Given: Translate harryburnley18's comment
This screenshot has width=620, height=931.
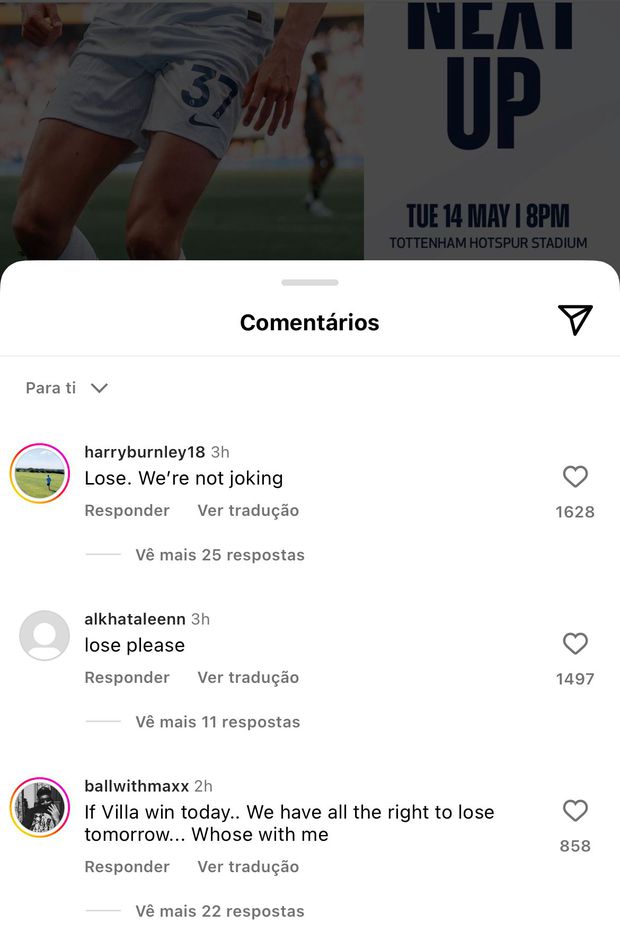Looking at the screenshot, I should (248, 510).
